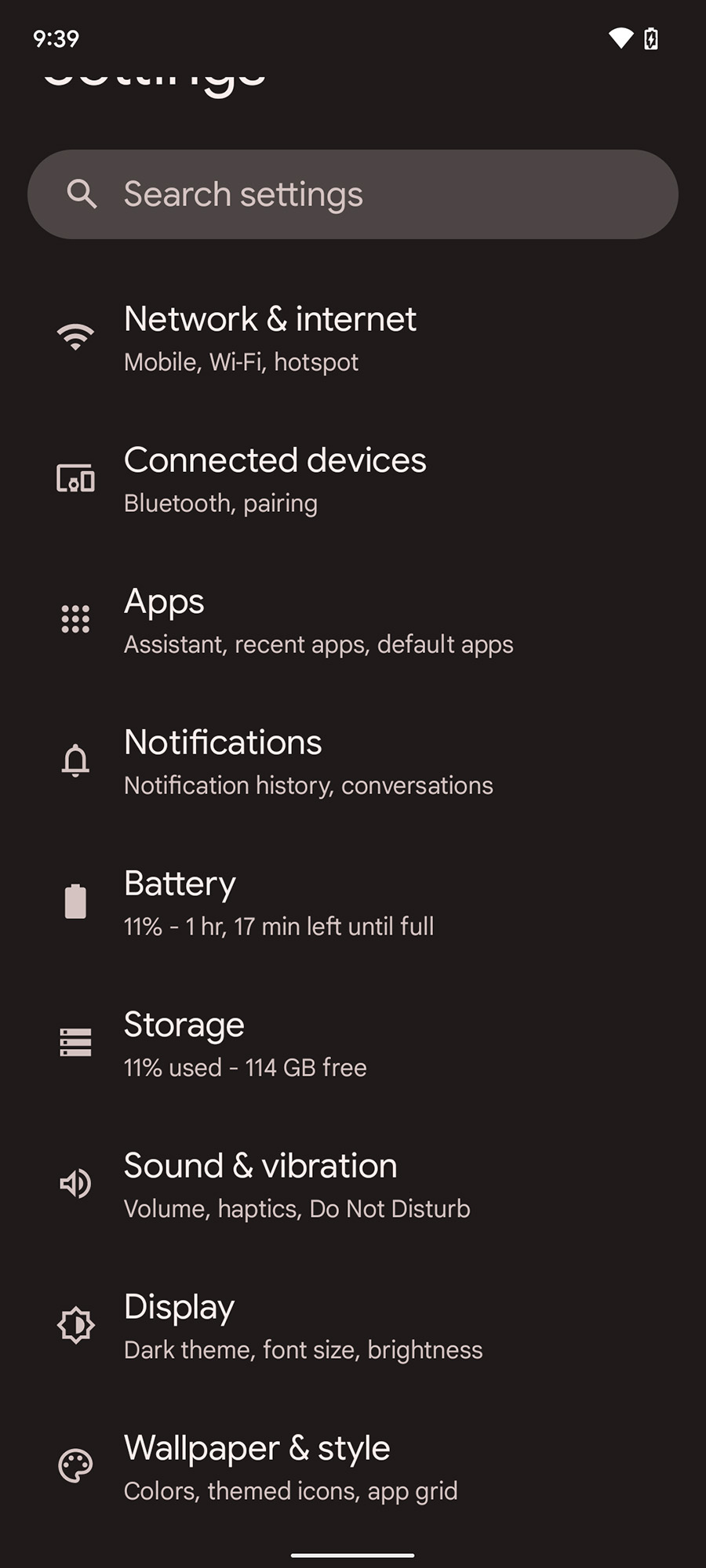Open the Apps settings row
The image size is (706, 1568).
(x=318, y=621)
